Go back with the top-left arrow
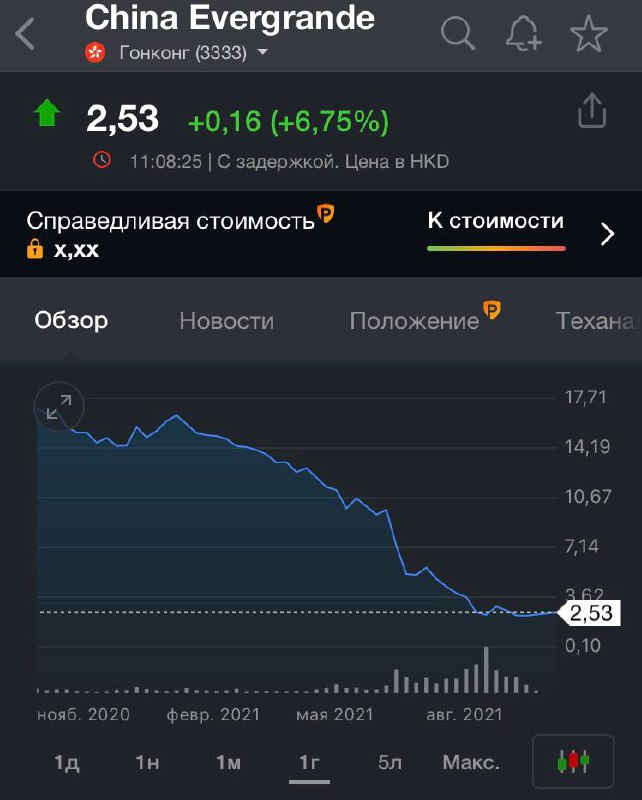Image resolution: width=642 pixels, height=800 pixels. (26, 35)
